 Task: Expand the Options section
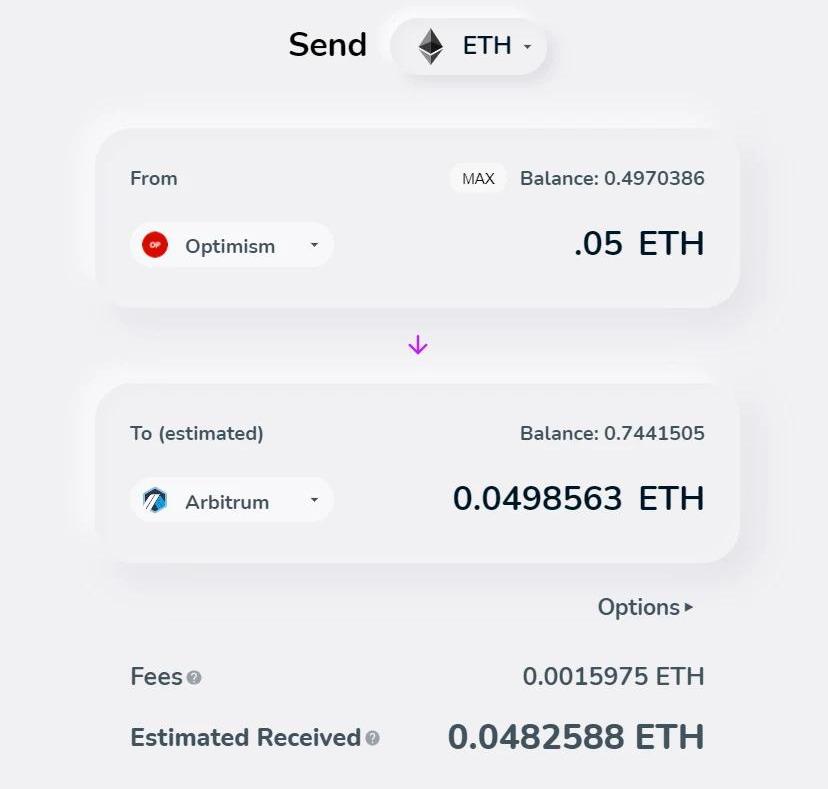point(645,607)
